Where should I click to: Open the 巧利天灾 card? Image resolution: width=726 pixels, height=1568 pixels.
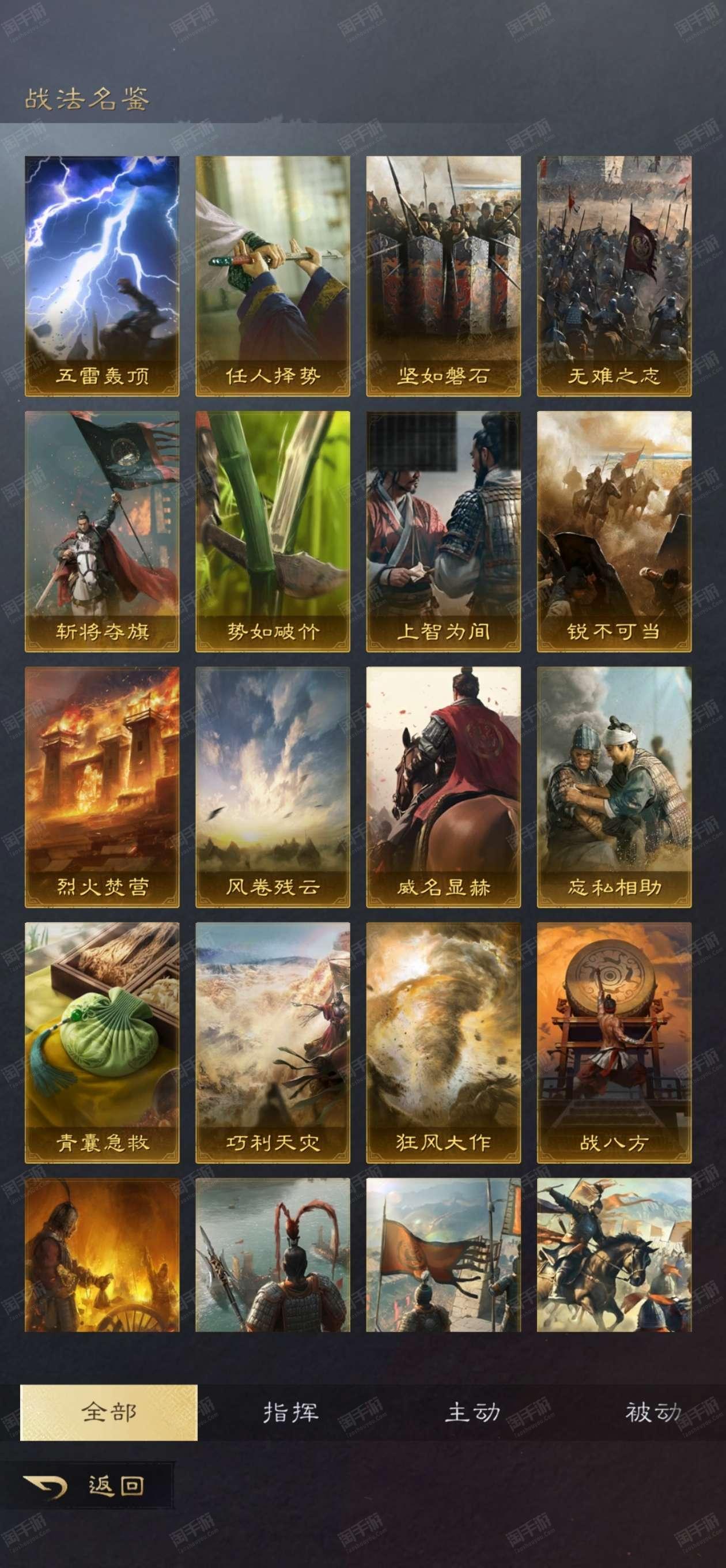click(x=273, y=1043)
